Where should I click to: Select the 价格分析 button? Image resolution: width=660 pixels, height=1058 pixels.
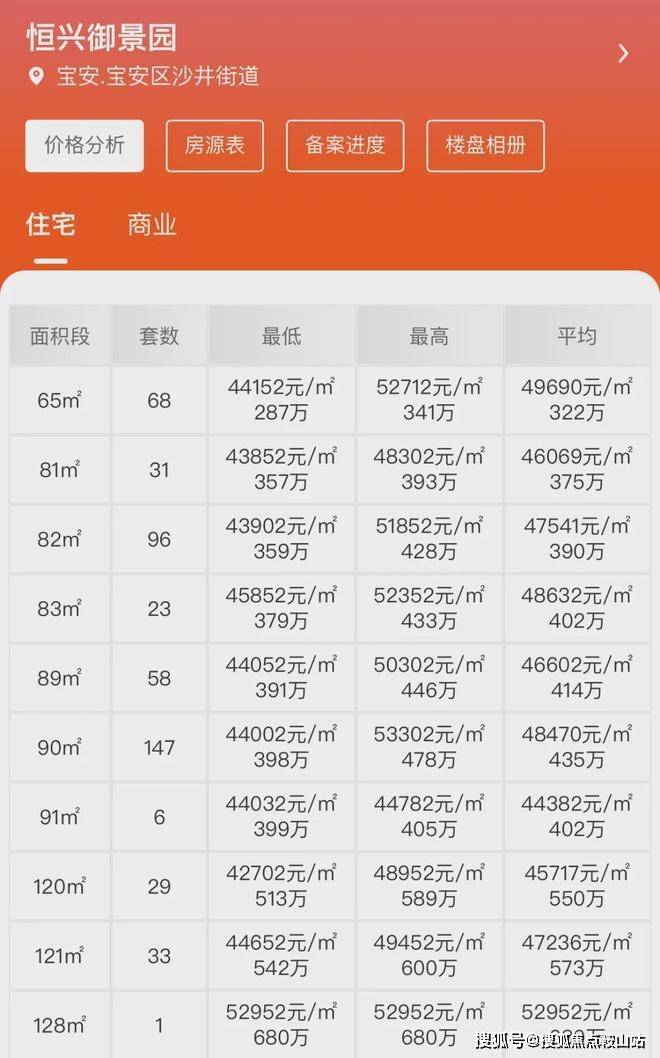(x=85, y=145)
